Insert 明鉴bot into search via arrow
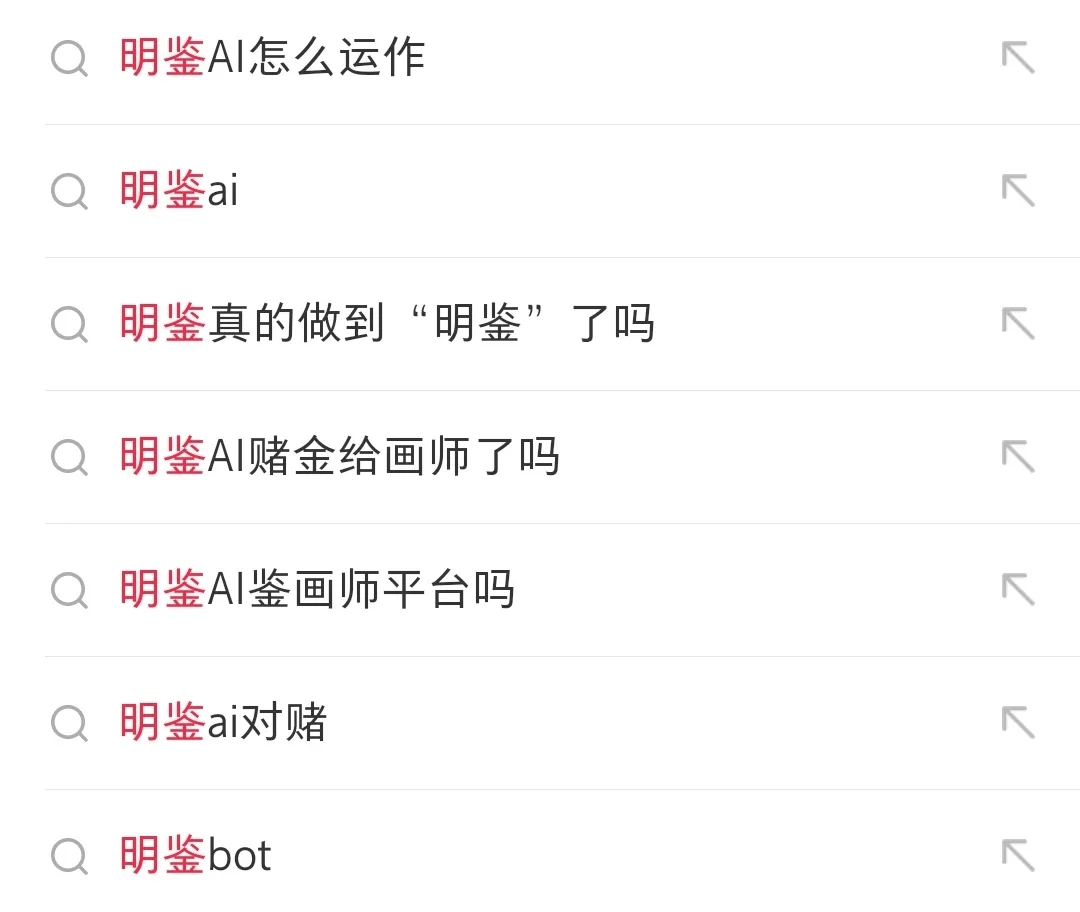This screenshot has width=1080, height=912. [1018, 855]
